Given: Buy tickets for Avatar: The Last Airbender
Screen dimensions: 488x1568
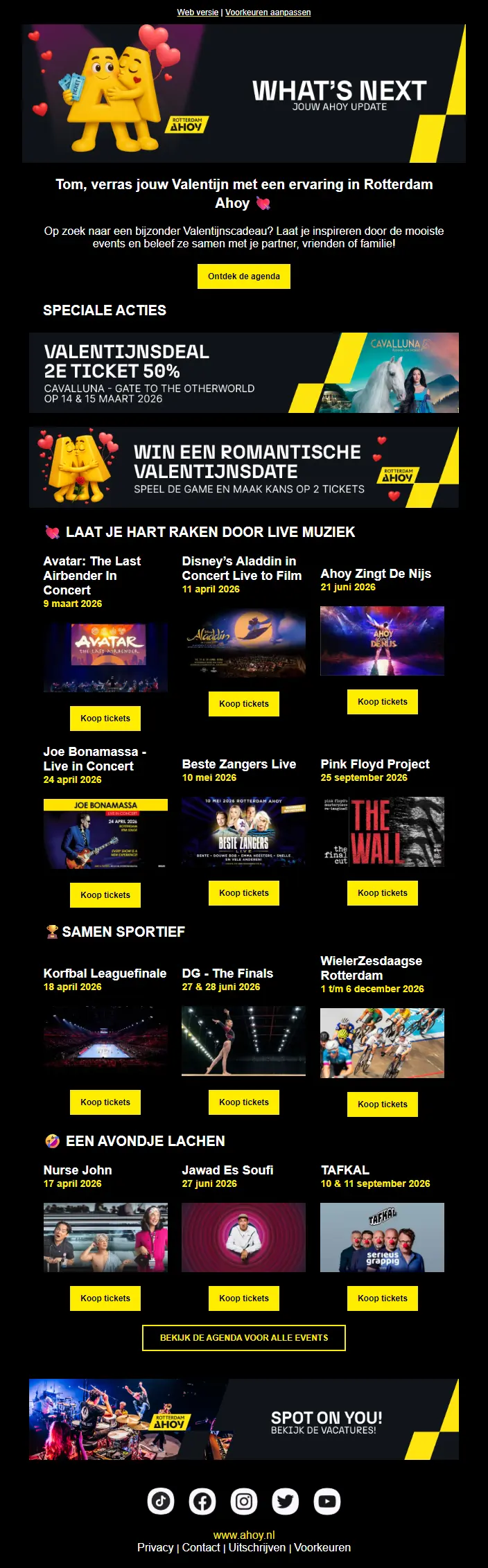Looking at the screenshot, I should [x=105, y=719].
